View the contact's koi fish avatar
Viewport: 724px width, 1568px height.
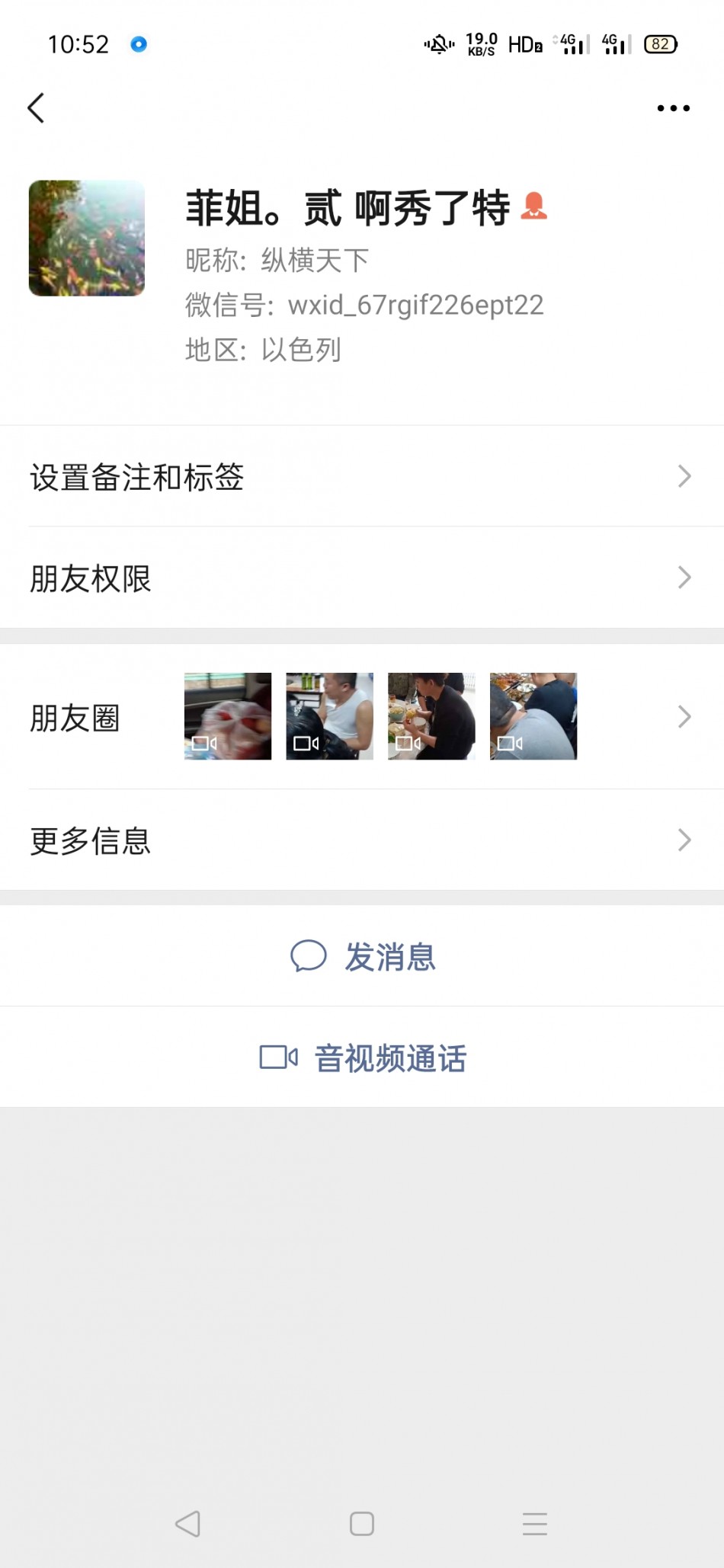(87, 238)
